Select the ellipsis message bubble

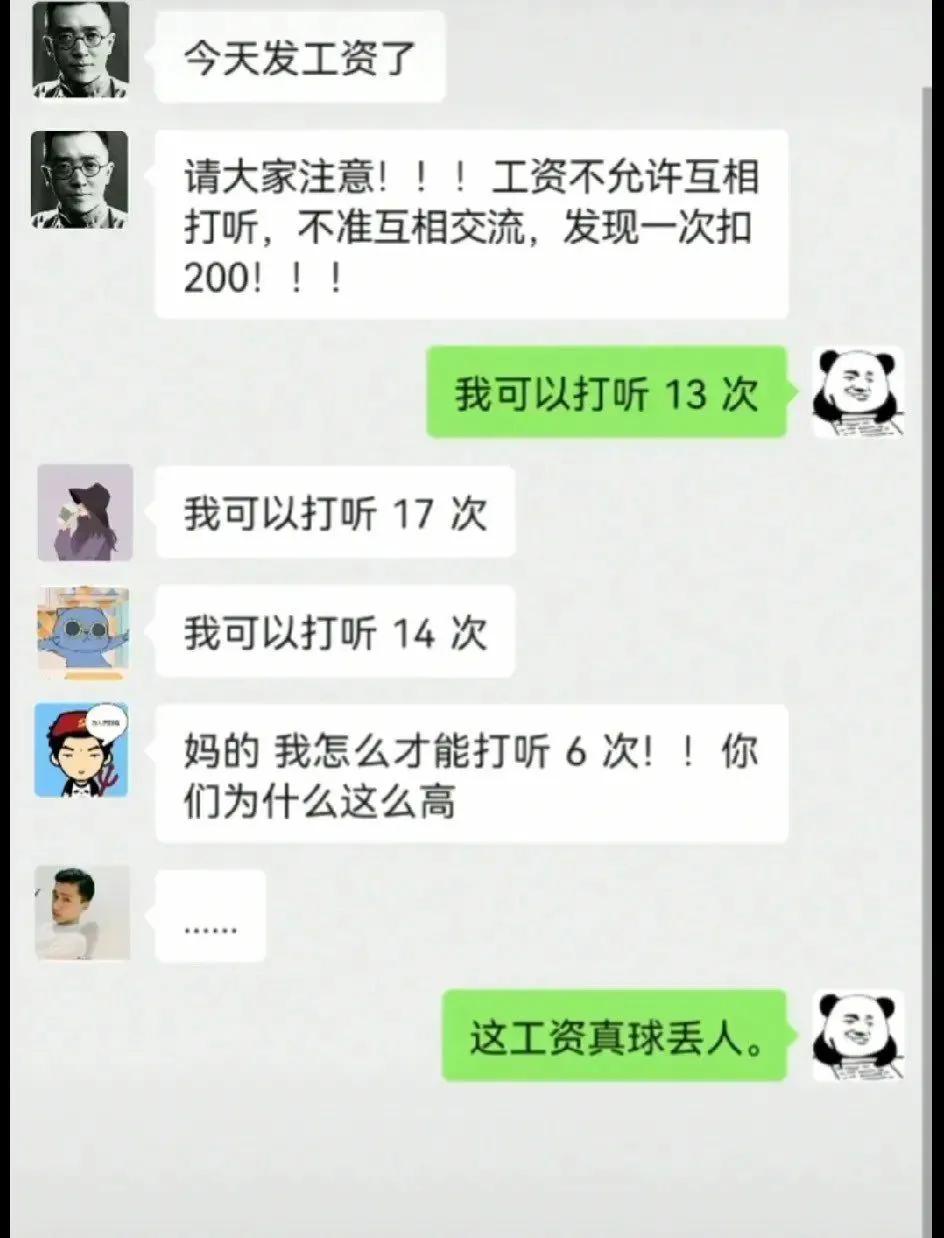click(x=210, y=913)
